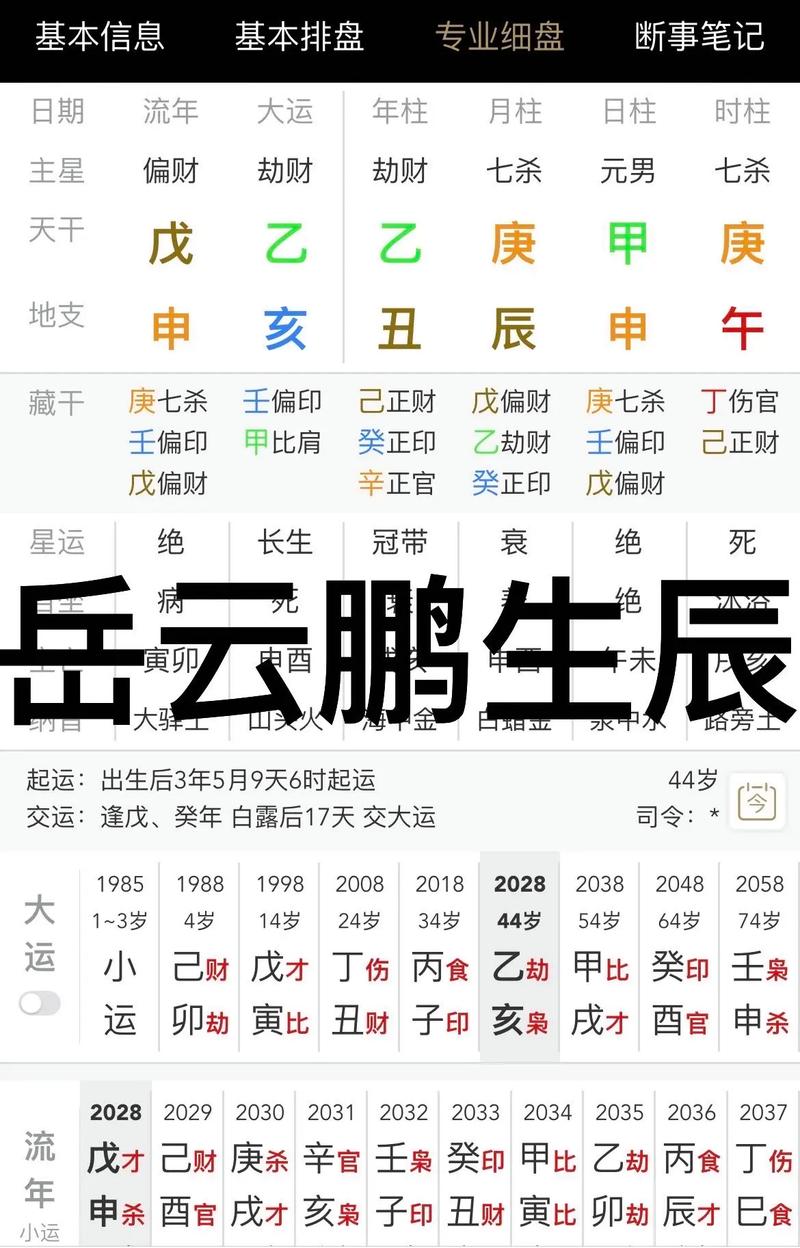Tap the 今 calendar icon
The width and height of the screenshot is (800, 1248).
757,800
